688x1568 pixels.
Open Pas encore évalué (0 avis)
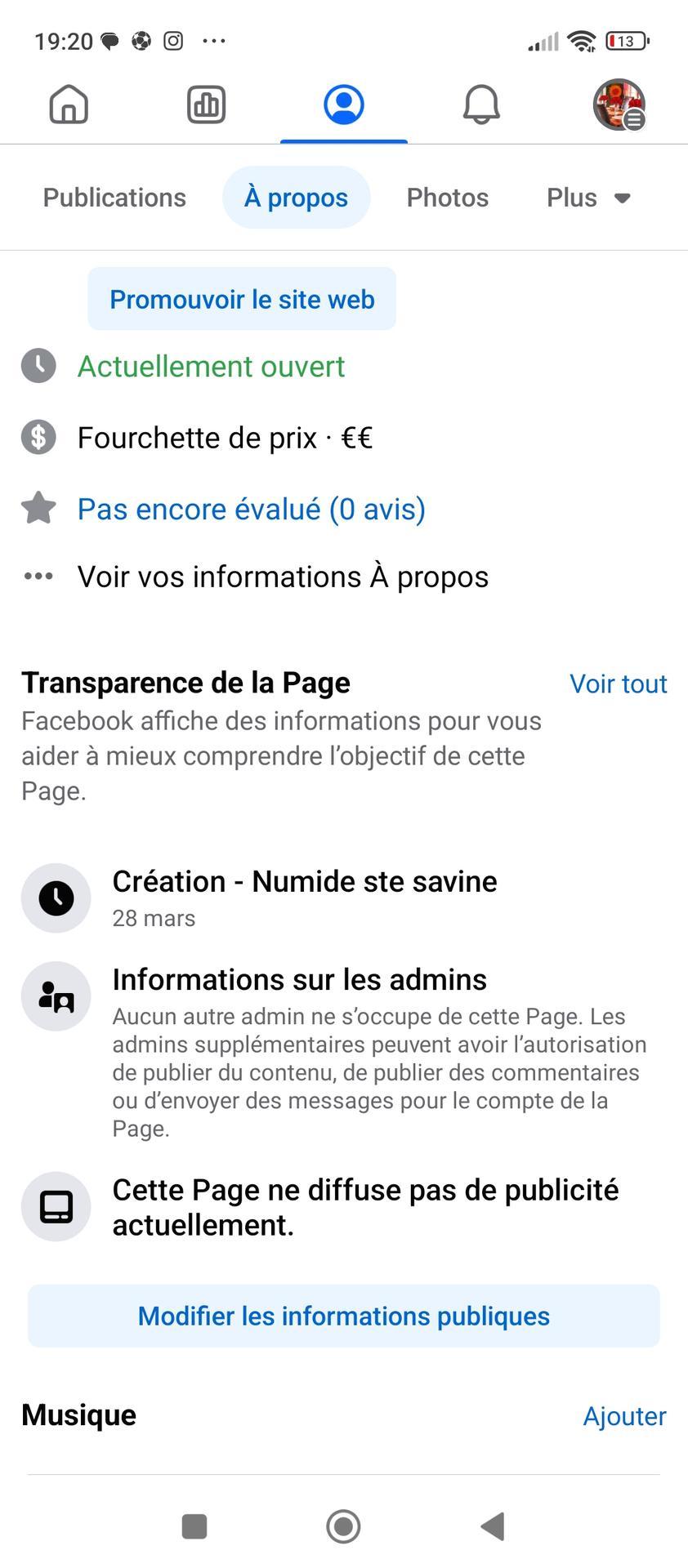tap(251, 509)
